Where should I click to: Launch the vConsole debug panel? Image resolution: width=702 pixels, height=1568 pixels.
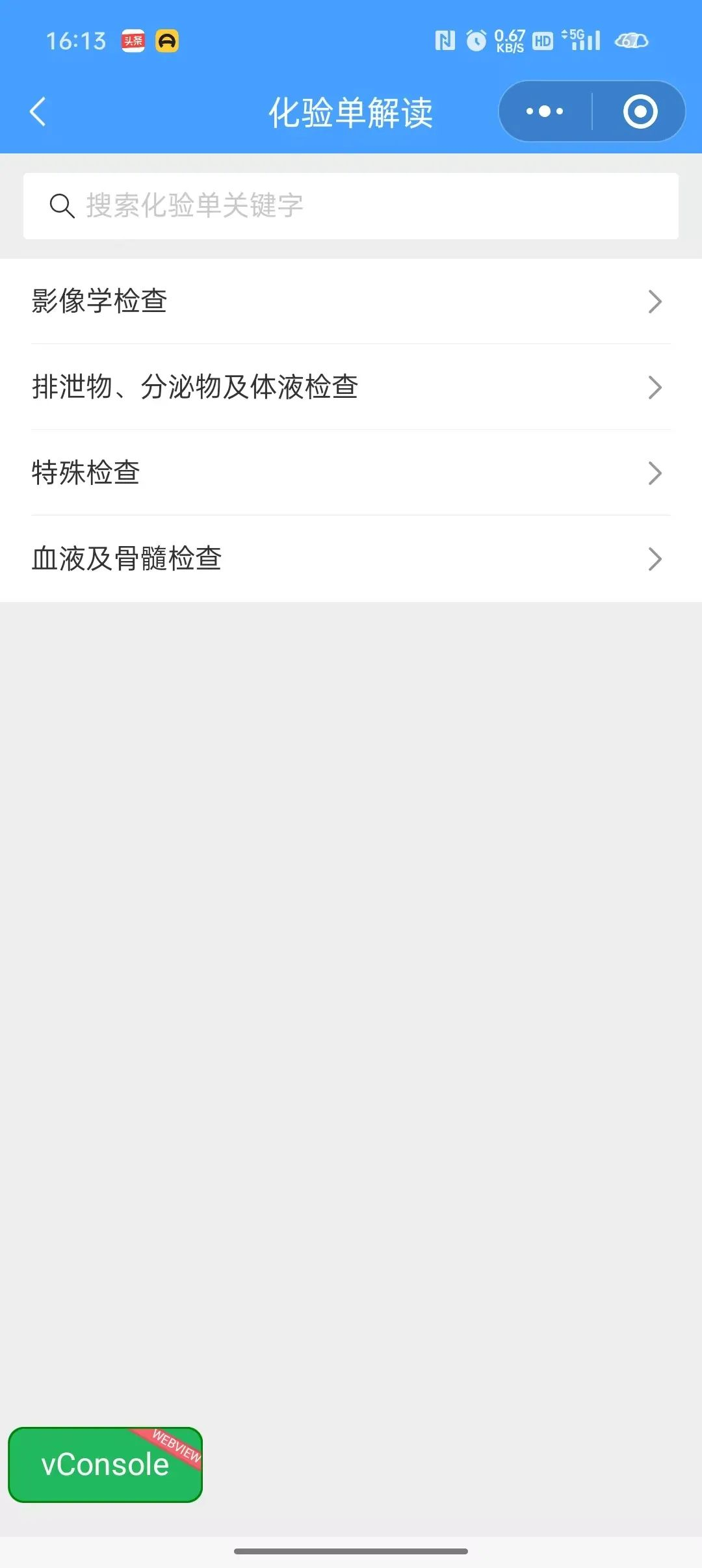[105, 1465]
